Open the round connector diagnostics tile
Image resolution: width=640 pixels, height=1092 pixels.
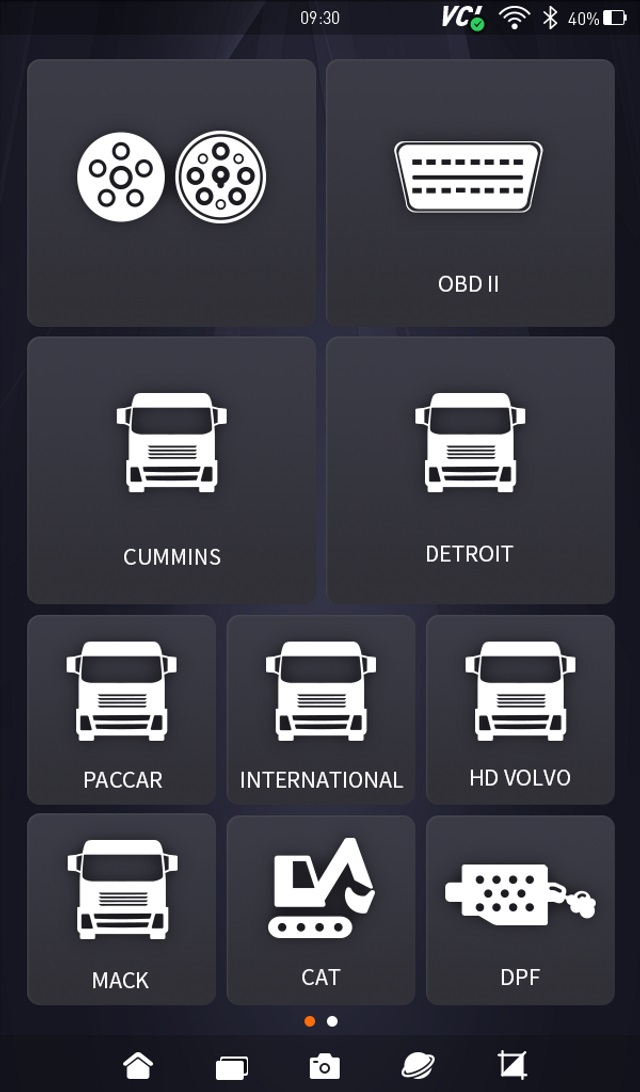point(171,192)
